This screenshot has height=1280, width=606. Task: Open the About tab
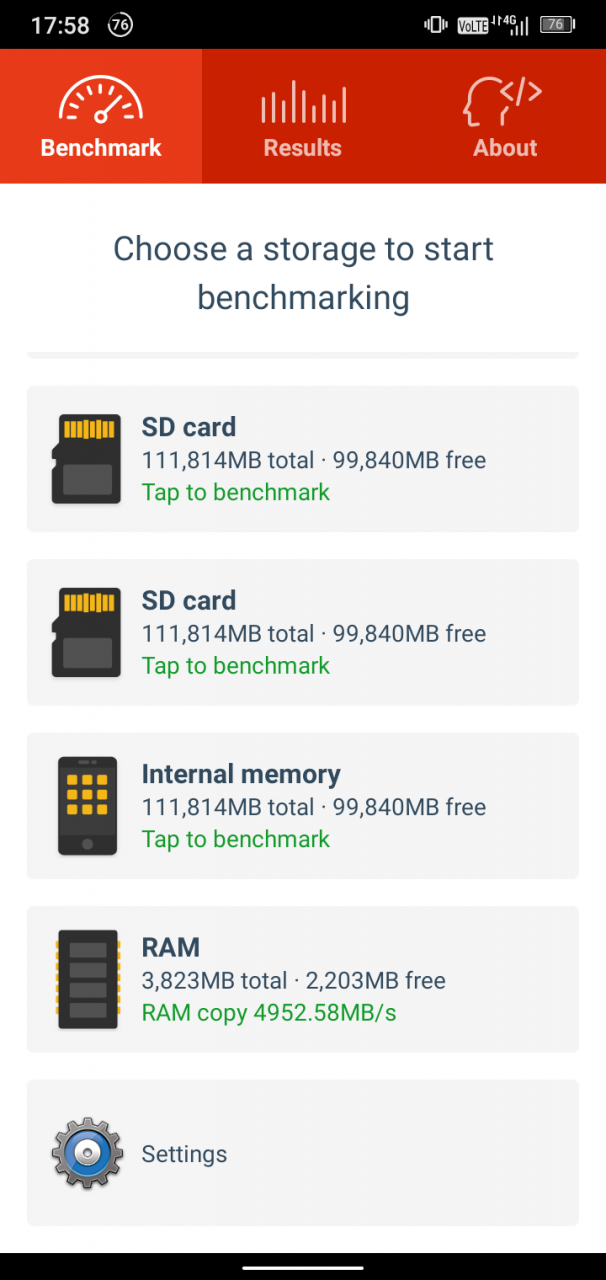click(505, 116)
